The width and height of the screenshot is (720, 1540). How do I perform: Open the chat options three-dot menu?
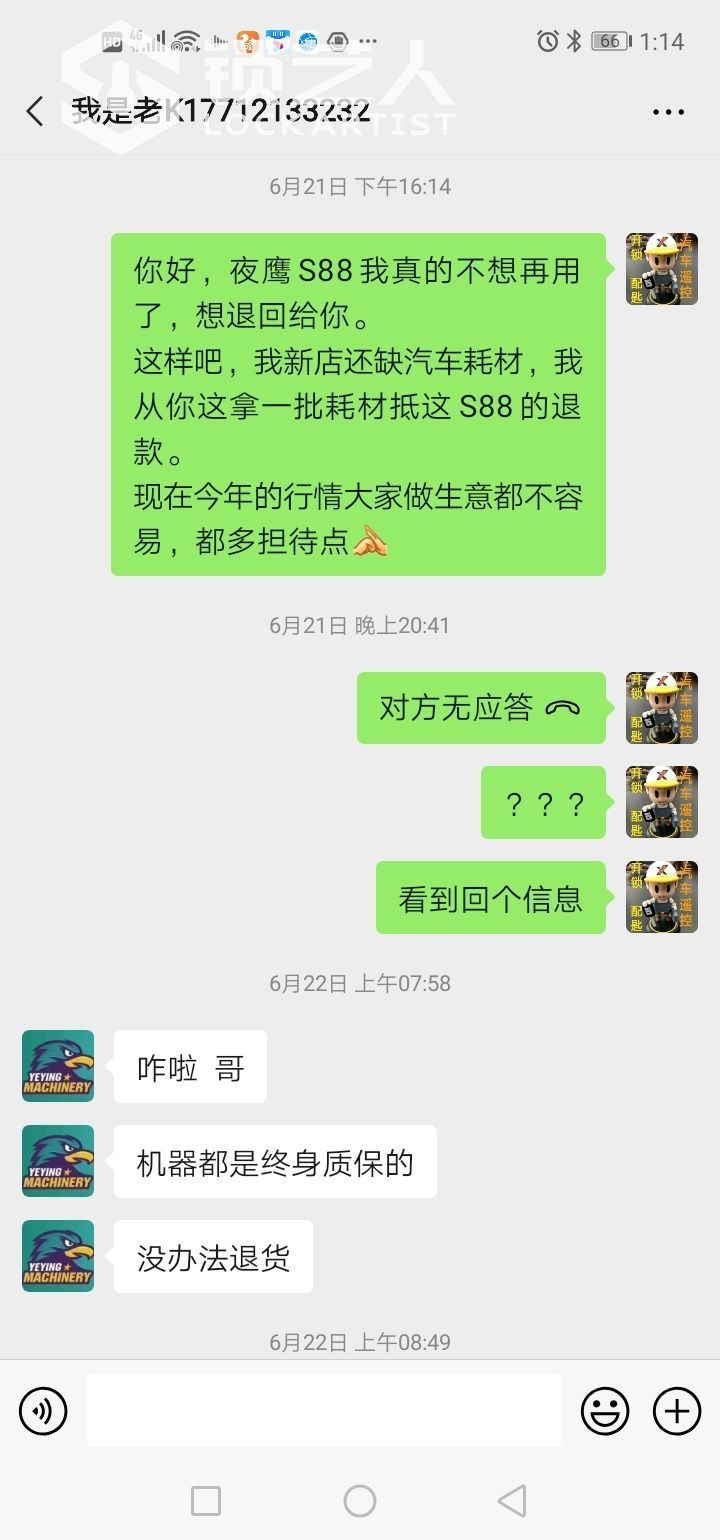tap(668, 111)
